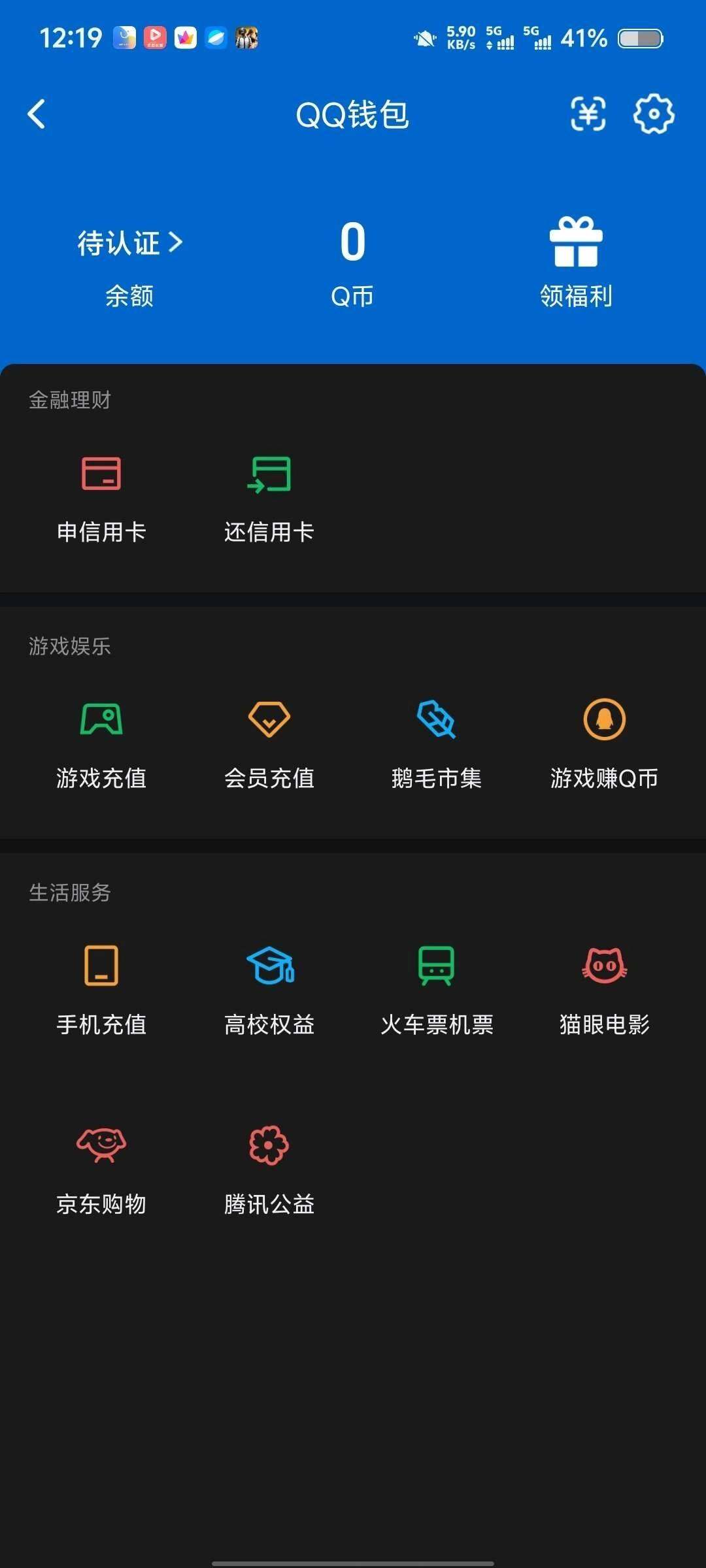
Task: Open the transactions ¥ icon
Action: 586,114
